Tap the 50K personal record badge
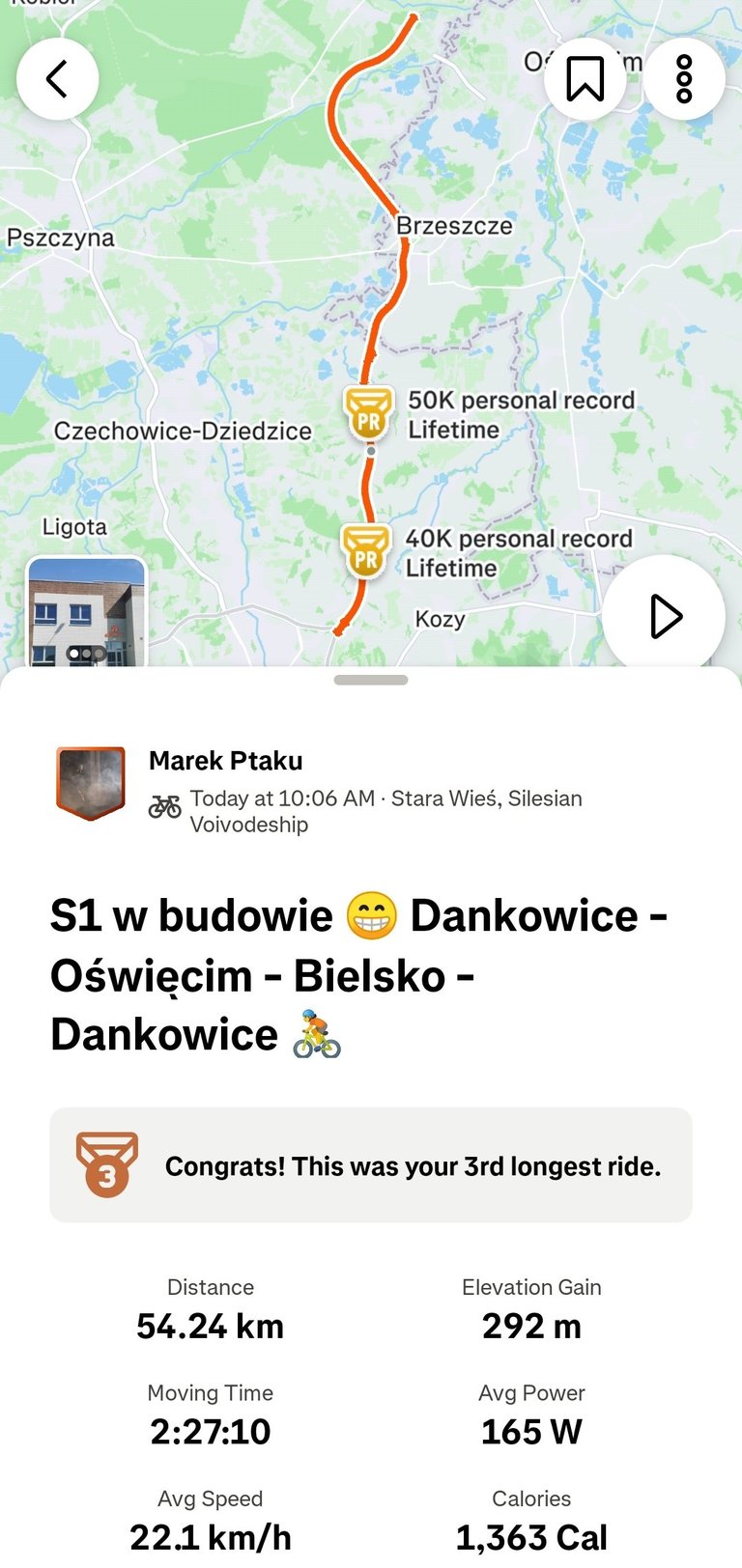742x1568 pixels. tap(369, 412)
